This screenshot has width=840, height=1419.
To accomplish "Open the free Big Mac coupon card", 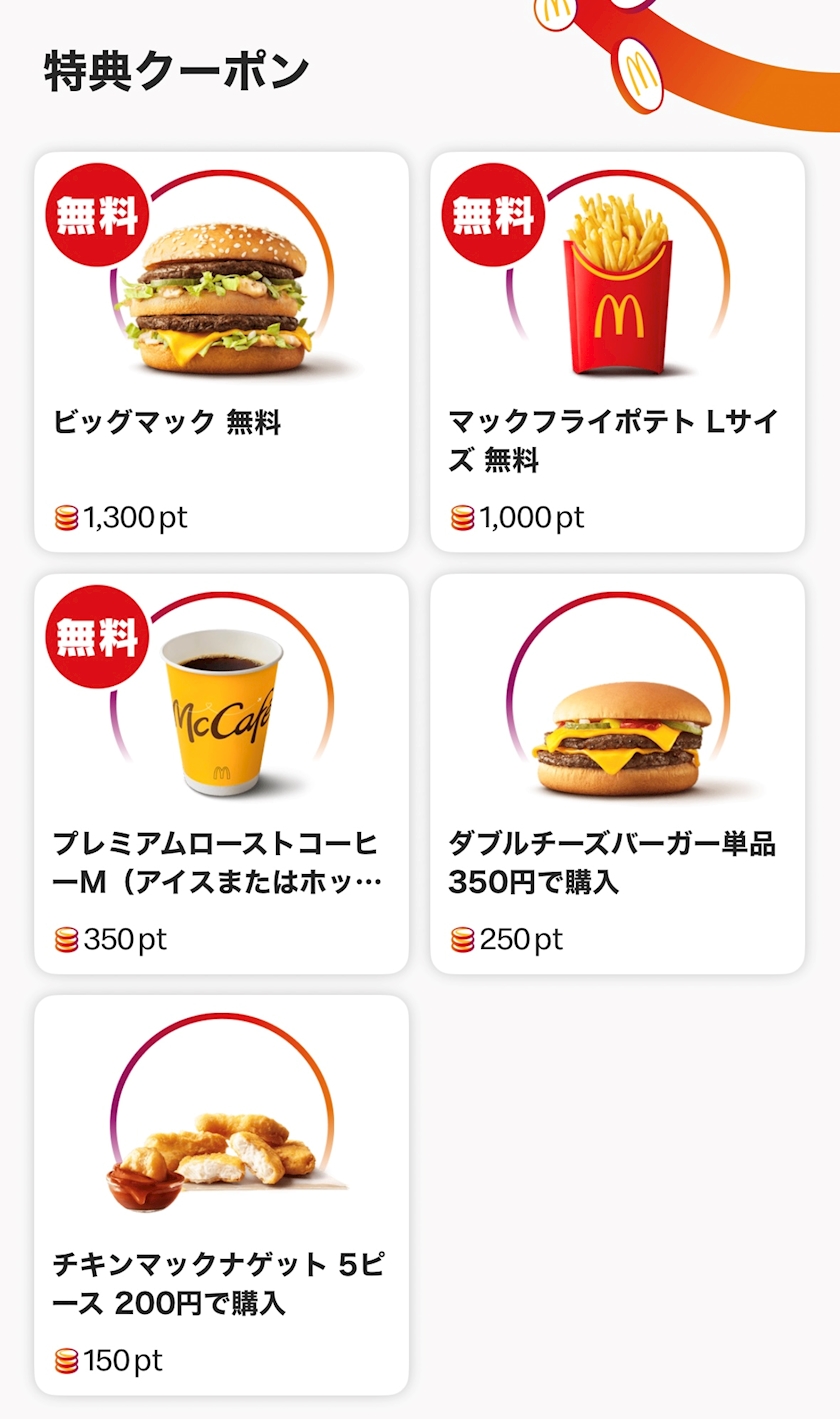I will point(221,351).
